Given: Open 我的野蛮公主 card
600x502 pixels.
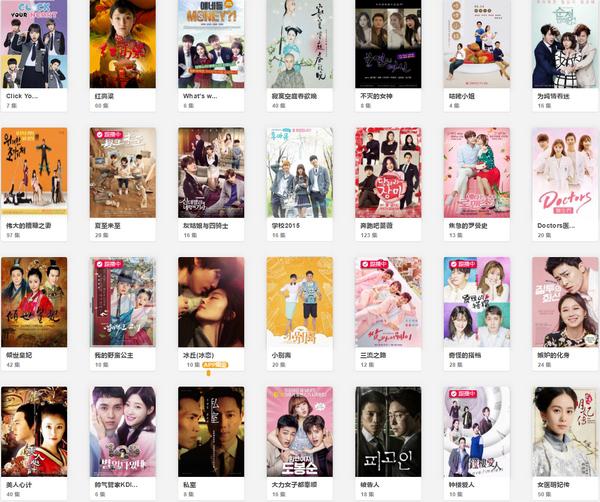Looking at the screenshot, I should 122,302.
